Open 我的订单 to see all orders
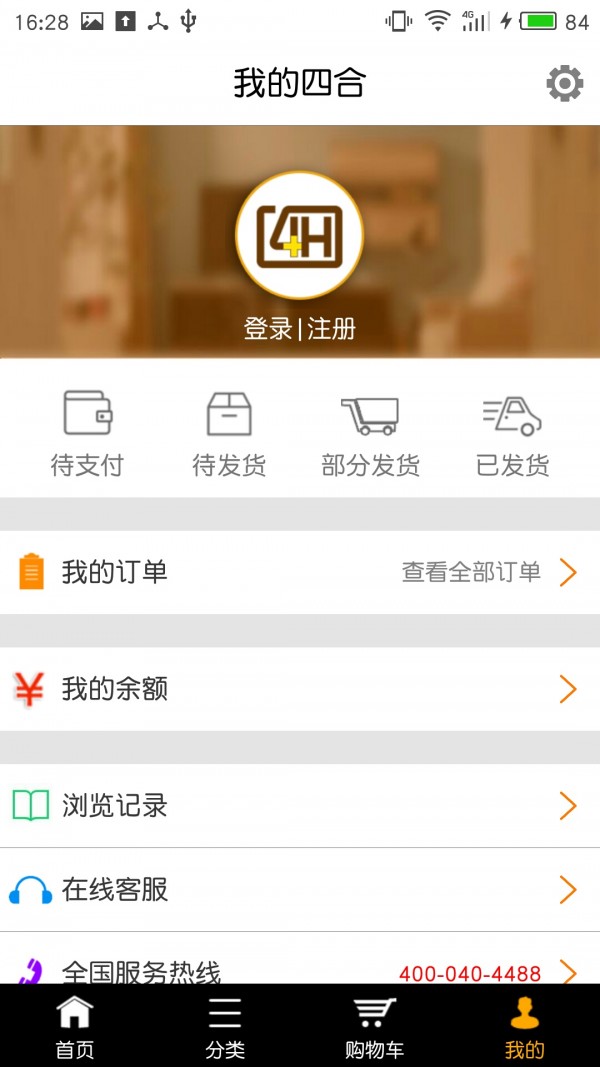 (299, 572)
